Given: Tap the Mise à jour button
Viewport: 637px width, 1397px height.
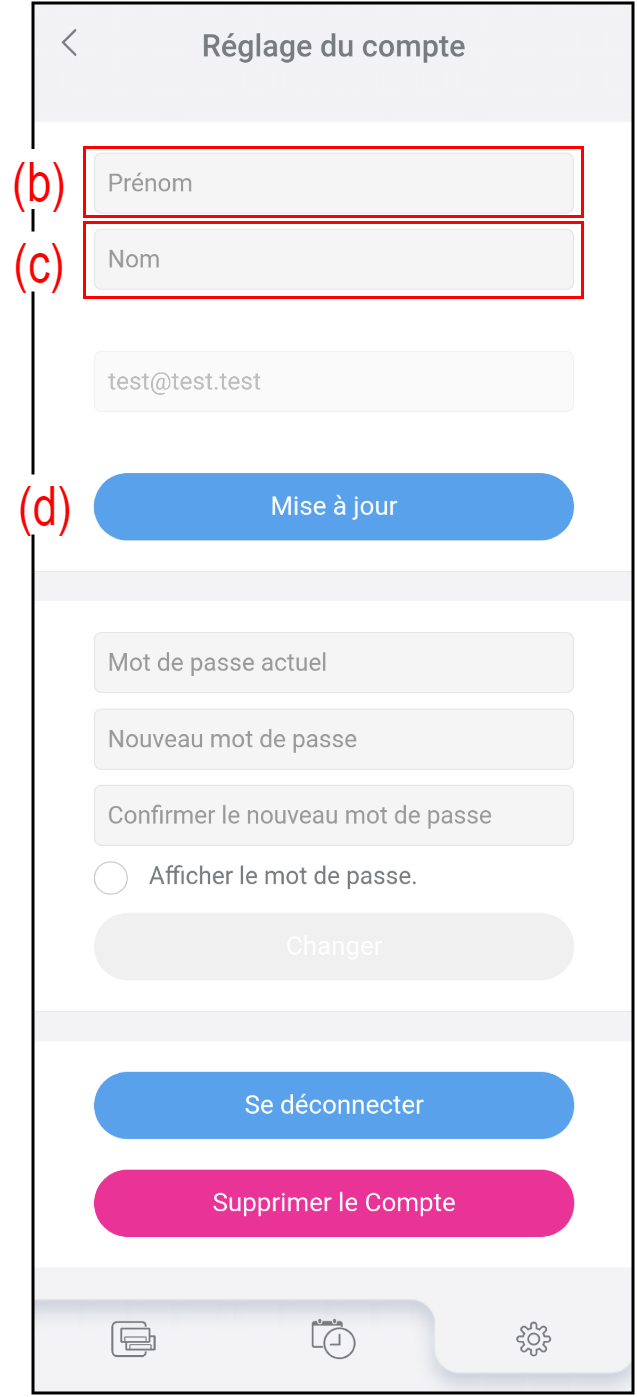Looking at the screenshot, I should tap(333, 506).
